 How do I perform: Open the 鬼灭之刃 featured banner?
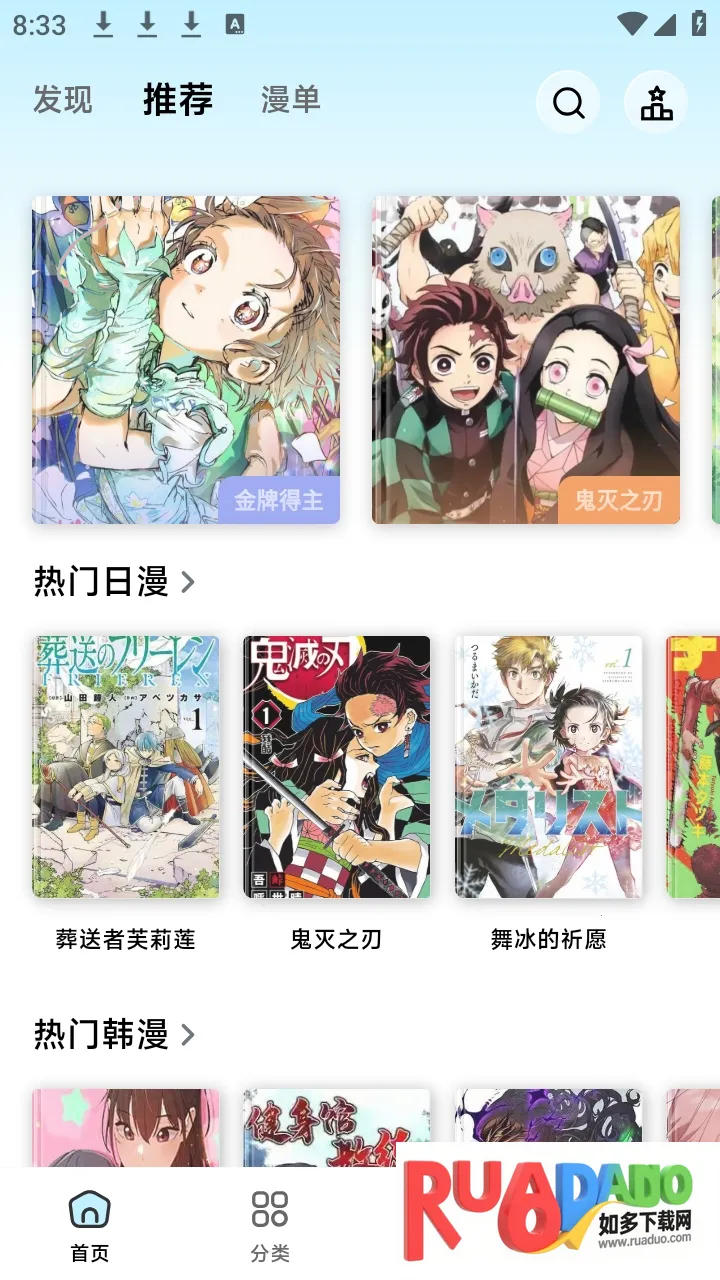coord(526,360)
